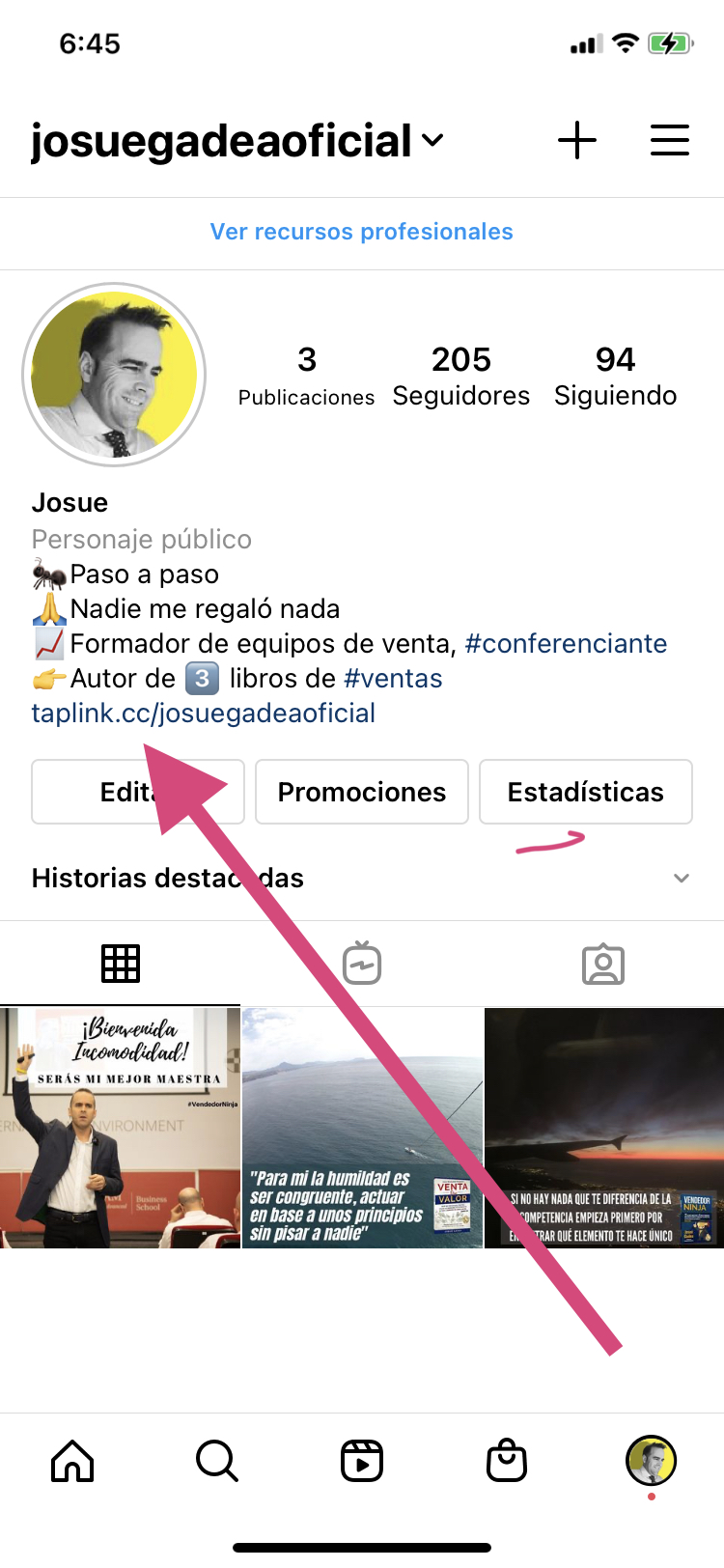View the 205 Seguidores list
724x1568 pixels.
[461, 377]
